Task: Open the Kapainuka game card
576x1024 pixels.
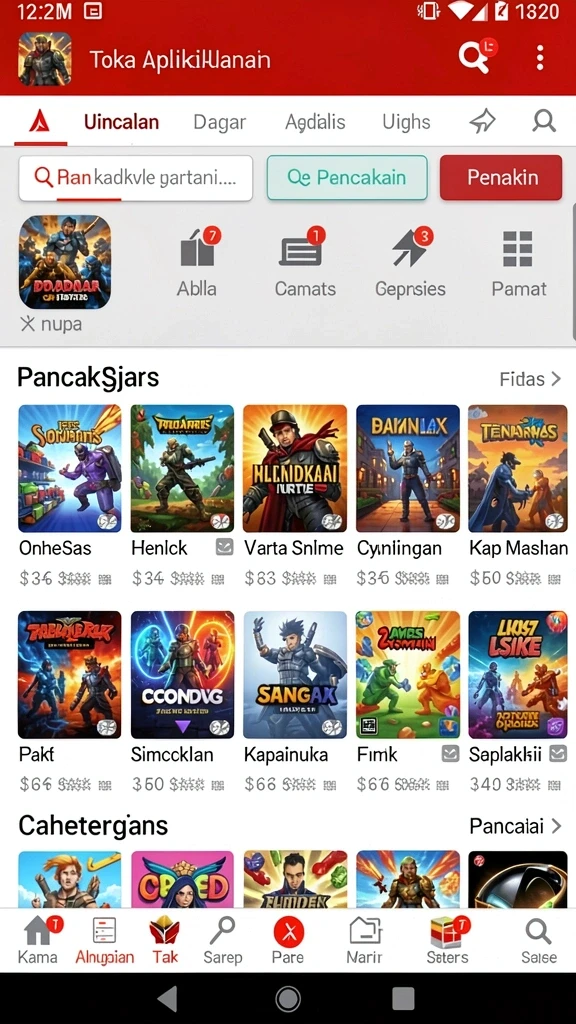Action: click(295, 701)
